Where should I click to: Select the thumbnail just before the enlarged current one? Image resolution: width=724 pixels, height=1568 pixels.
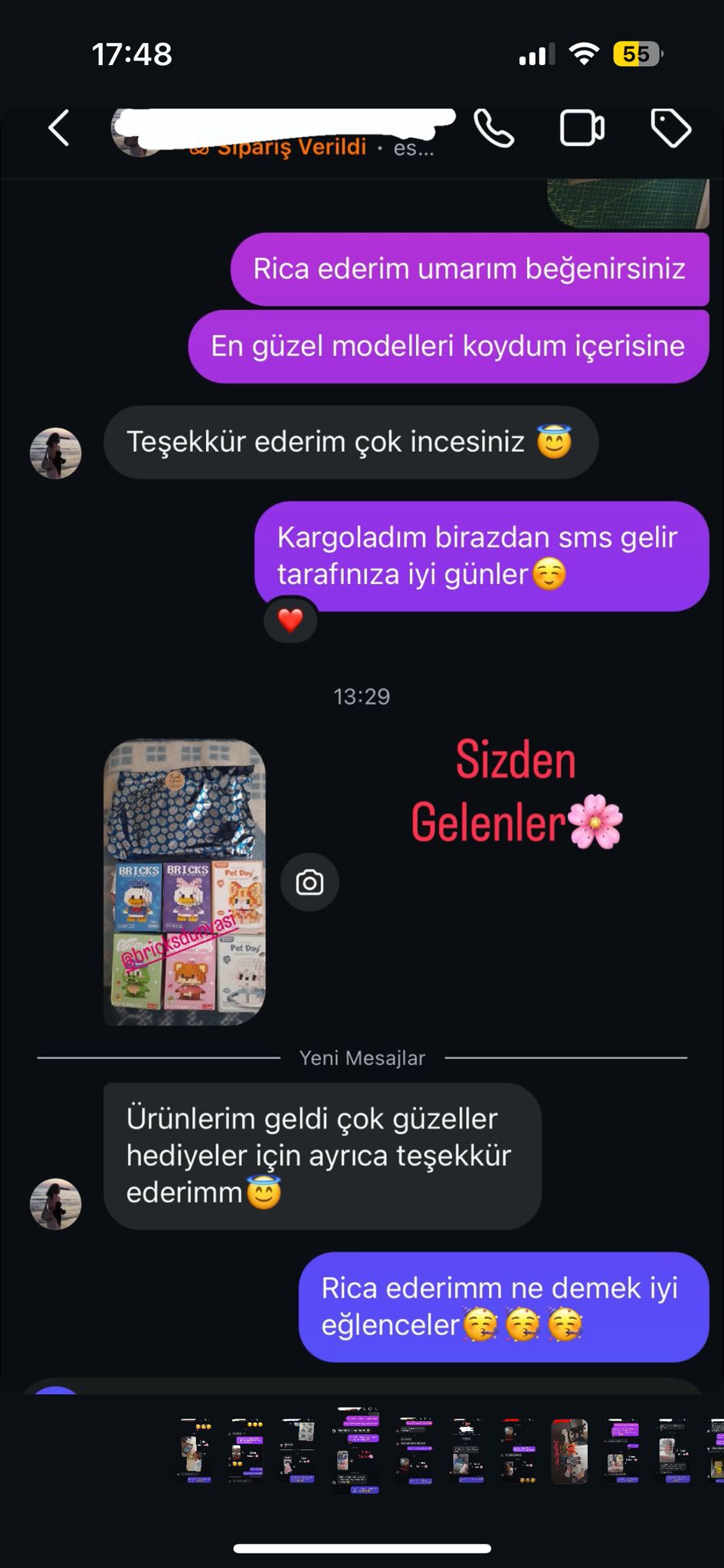point(297,1451)
